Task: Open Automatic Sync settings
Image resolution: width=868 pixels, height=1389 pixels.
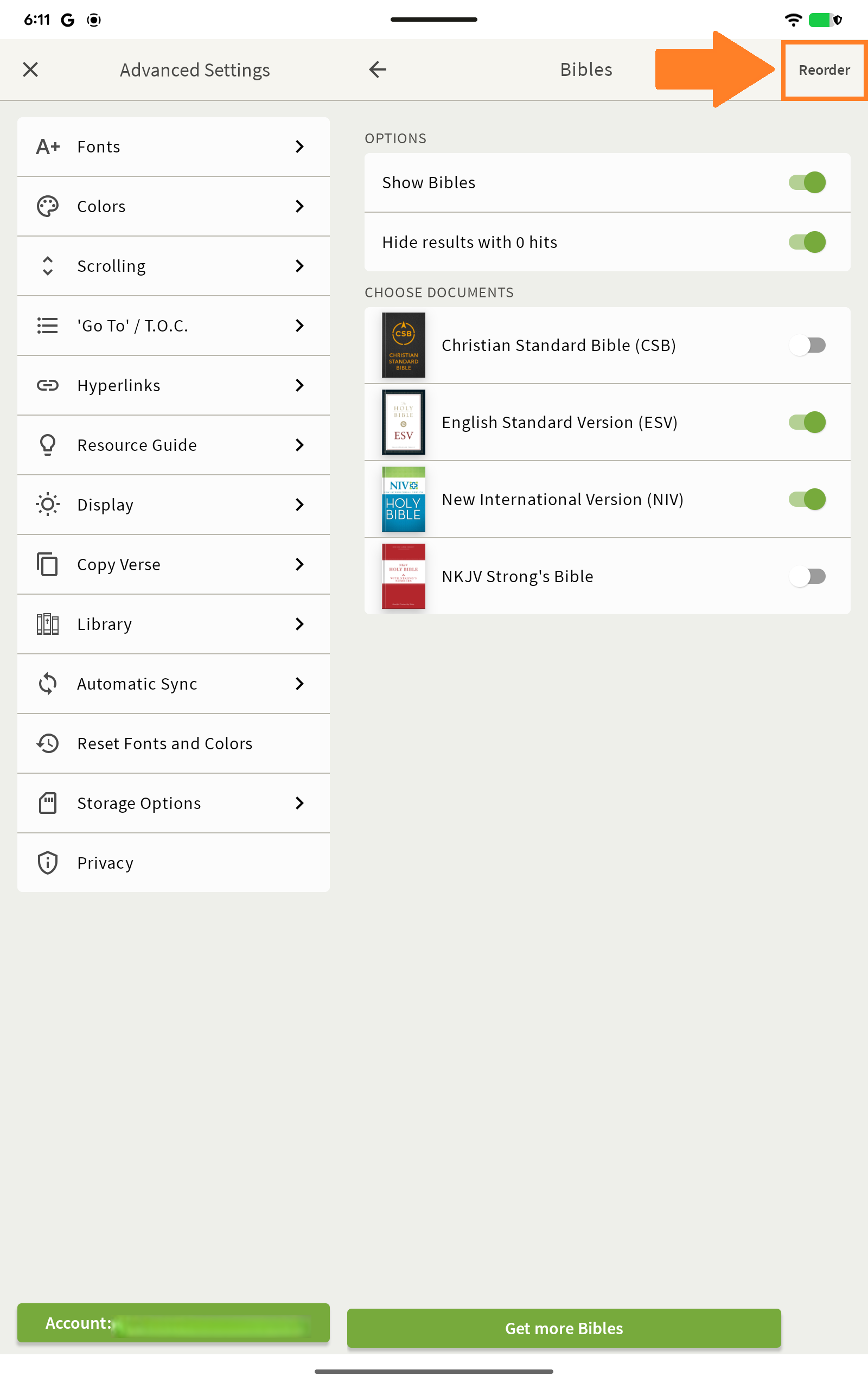Action: click(174, 684)
